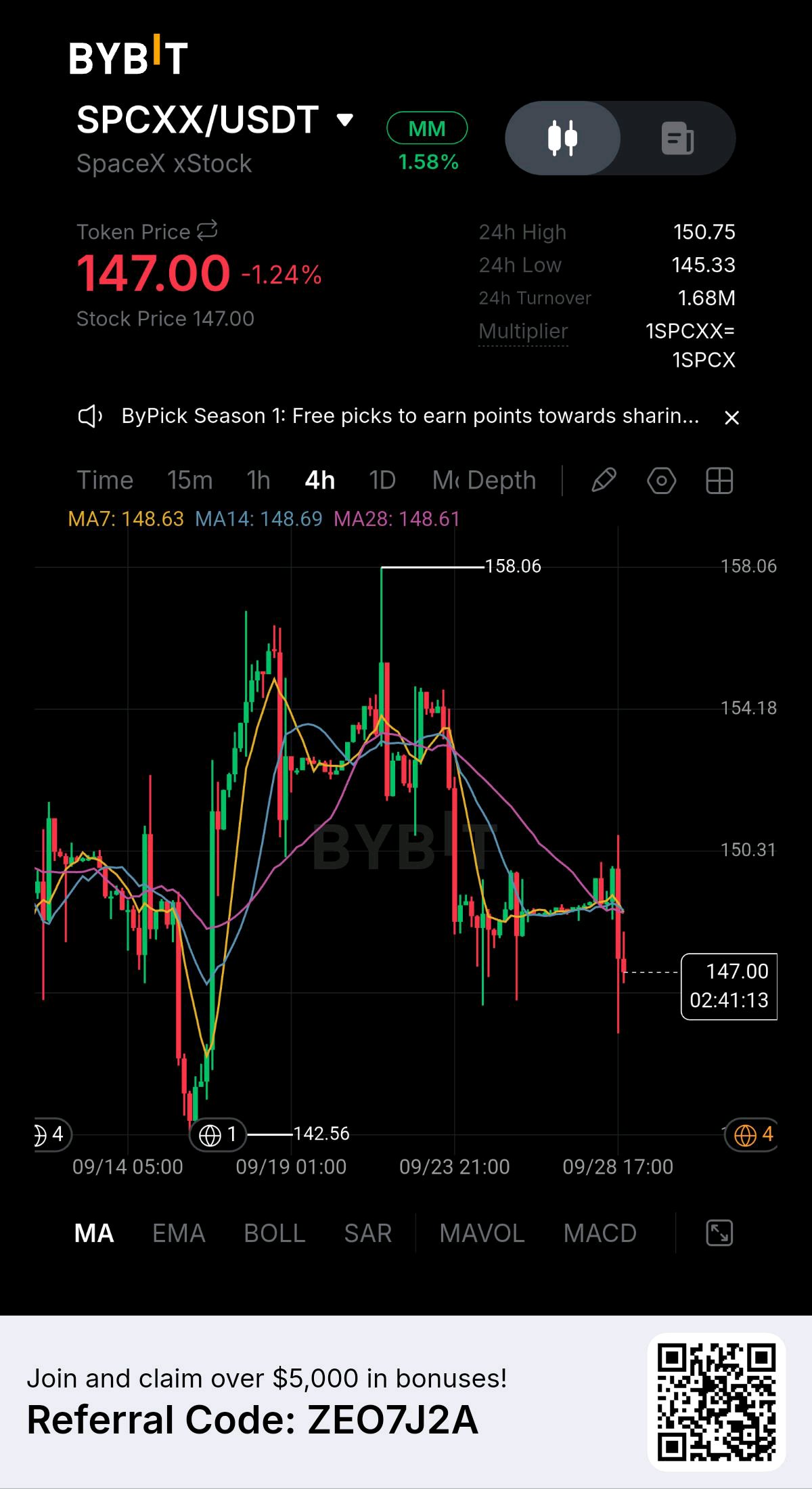Select the BOLL indicator
Image resolution: width=812 pixels, height=1489 pixels.
pyautogui.click(x=275, y=1233)
